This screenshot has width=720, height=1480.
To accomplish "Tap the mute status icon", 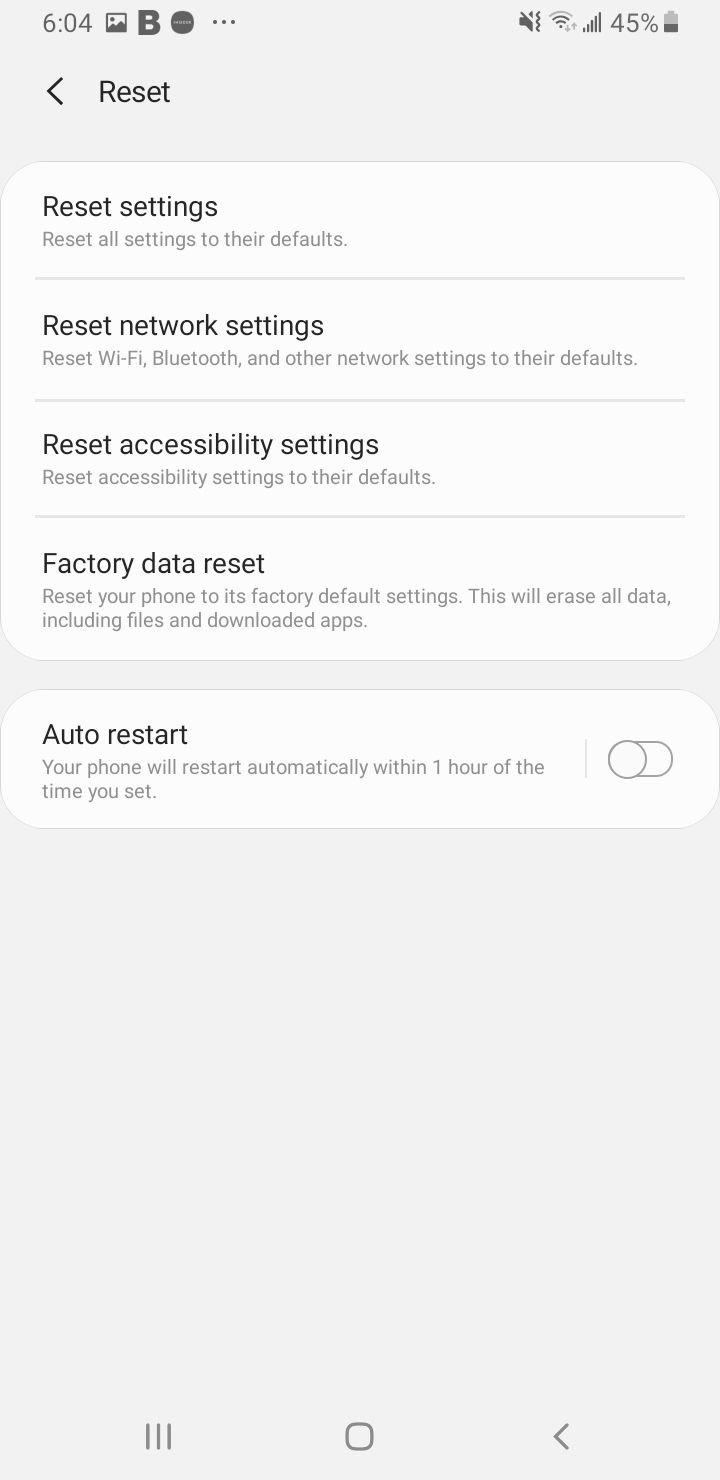I will pyautogui.click(x=529, y=22).
